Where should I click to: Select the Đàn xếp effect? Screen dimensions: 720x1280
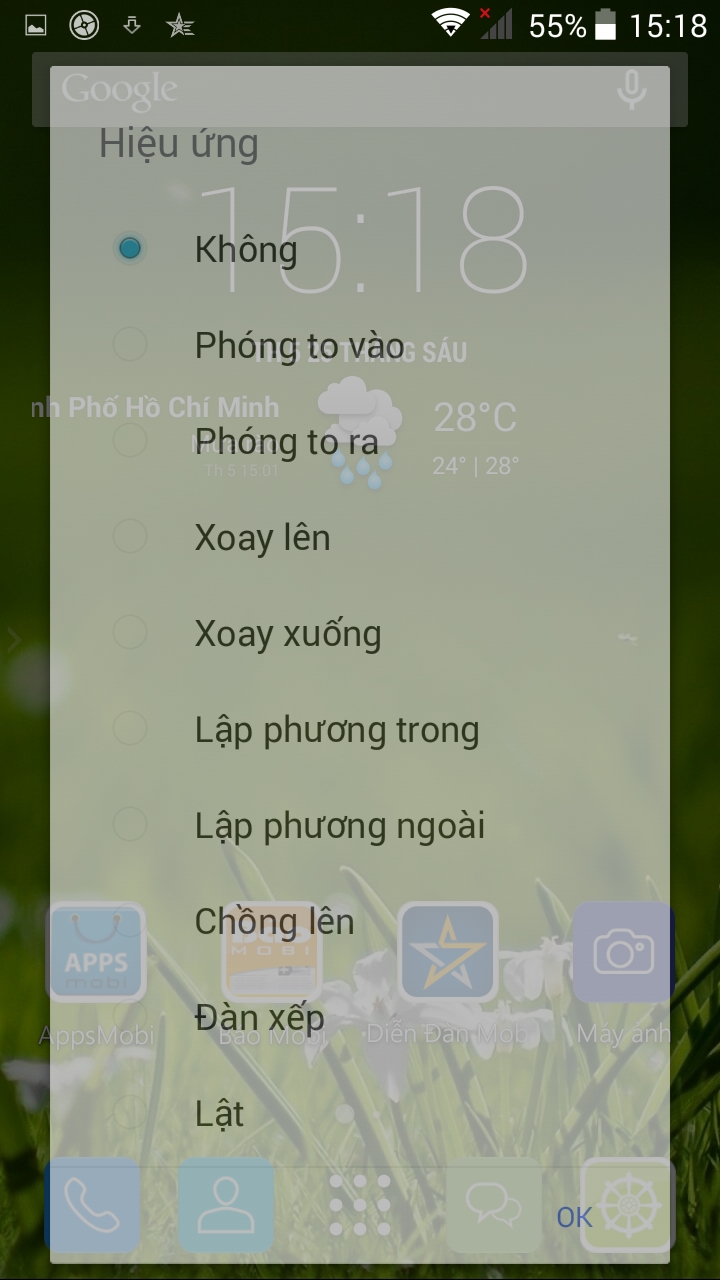[259, 1018]
